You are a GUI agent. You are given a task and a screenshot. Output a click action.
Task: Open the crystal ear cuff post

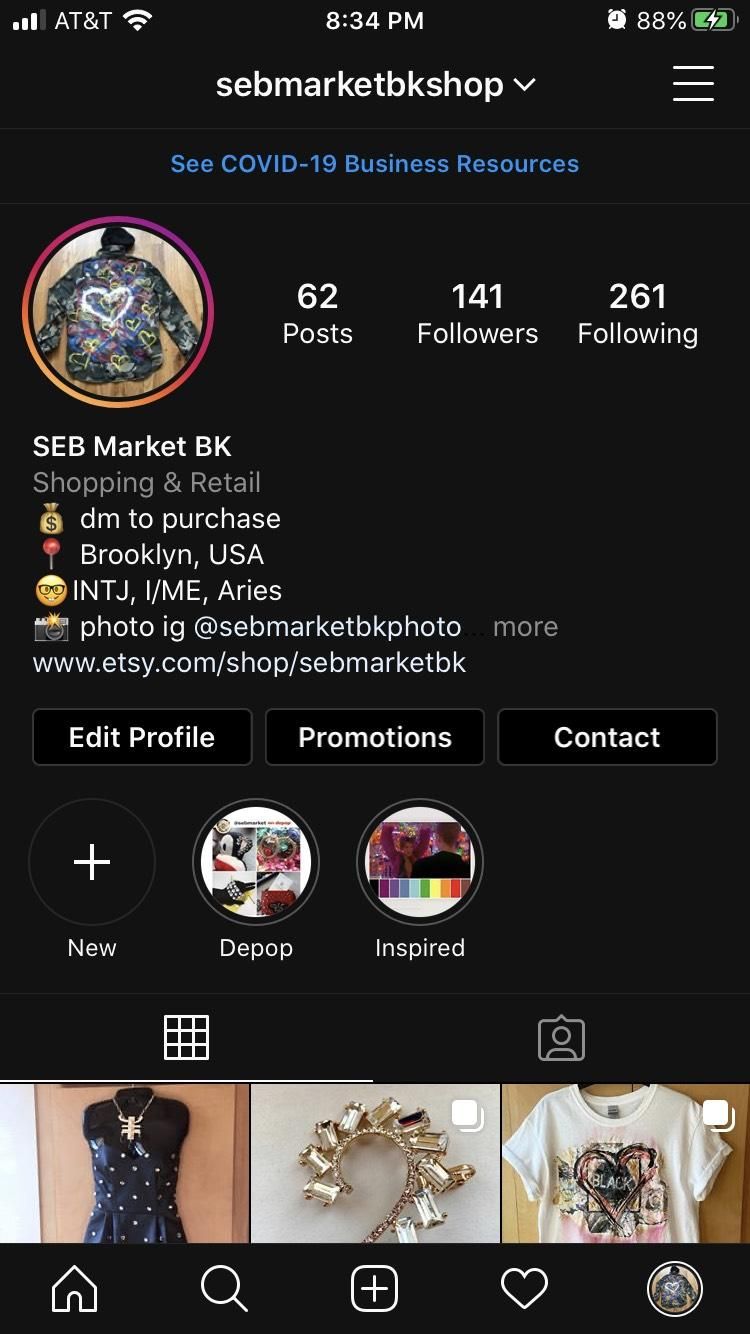375,1163
